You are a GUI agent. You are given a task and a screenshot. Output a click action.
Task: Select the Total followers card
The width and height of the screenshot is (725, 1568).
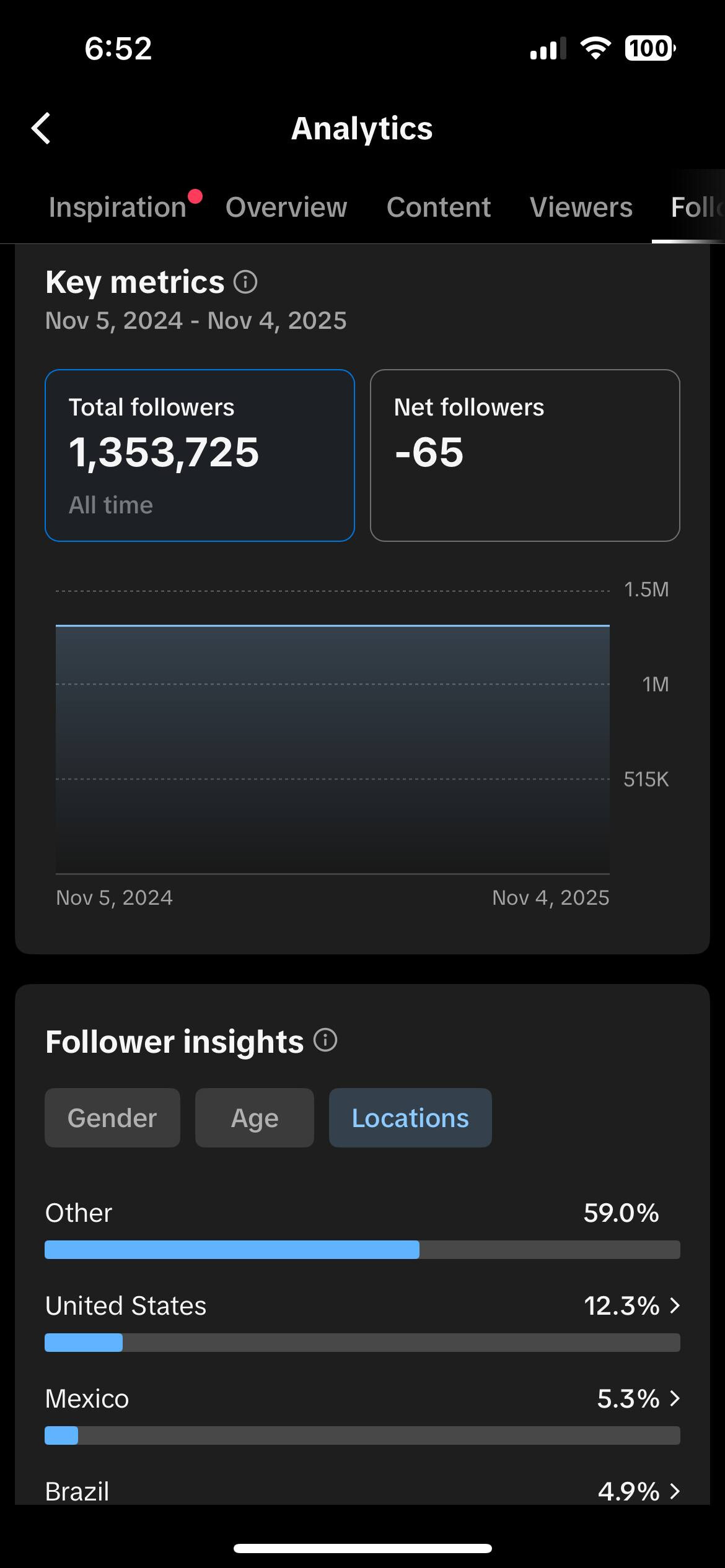200,455
